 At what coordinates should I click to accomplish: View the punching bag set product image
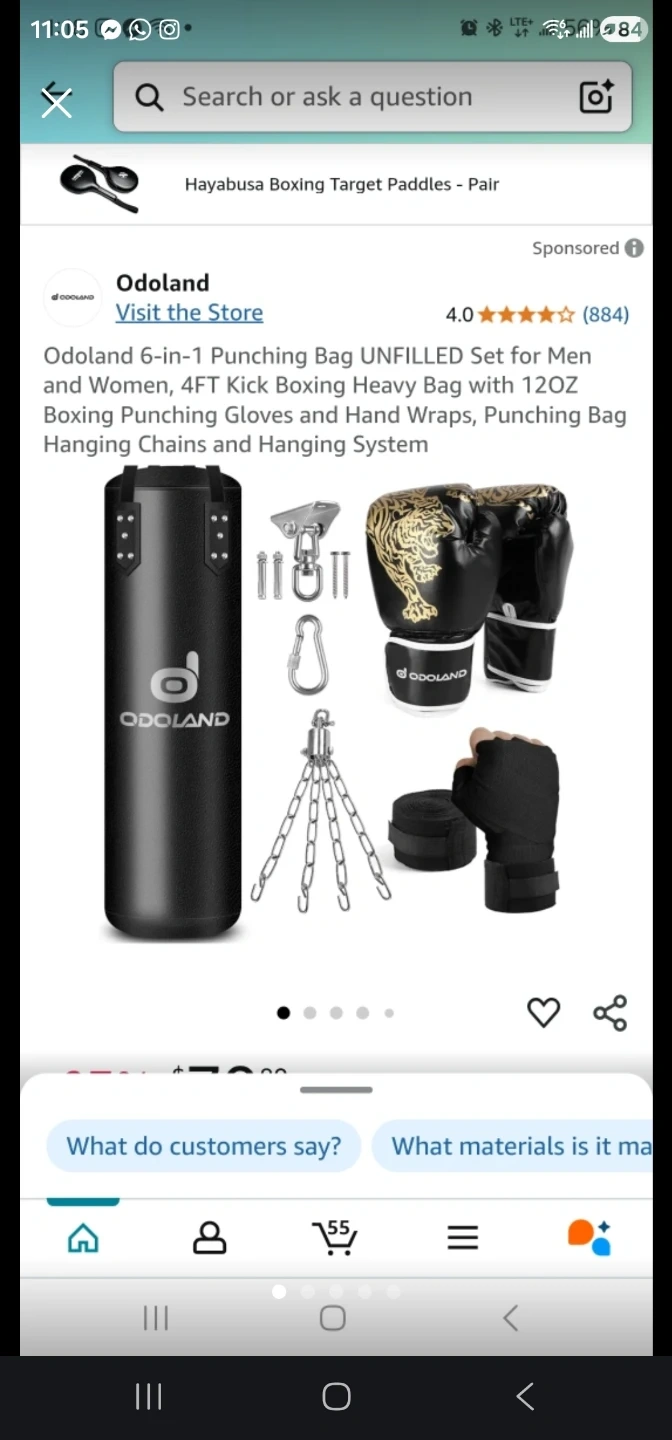point(336,703)
